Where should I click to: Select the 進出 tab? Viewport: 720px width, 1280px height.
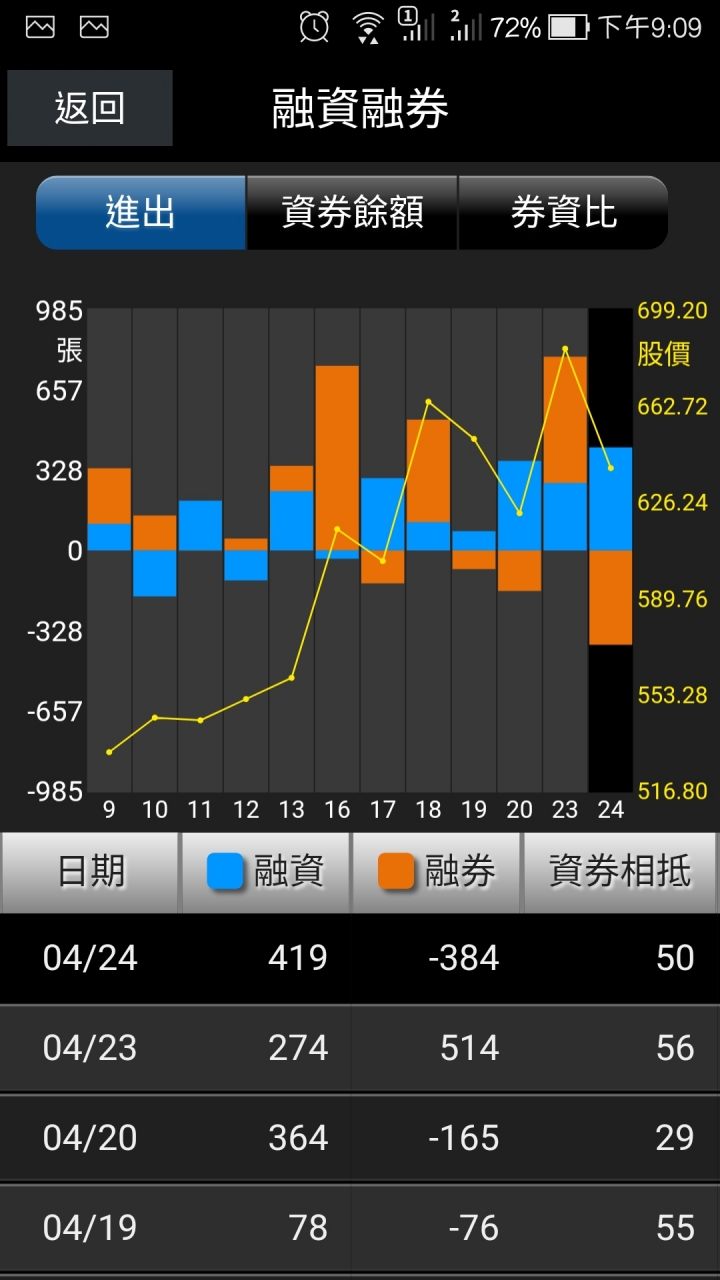[141, 212]
